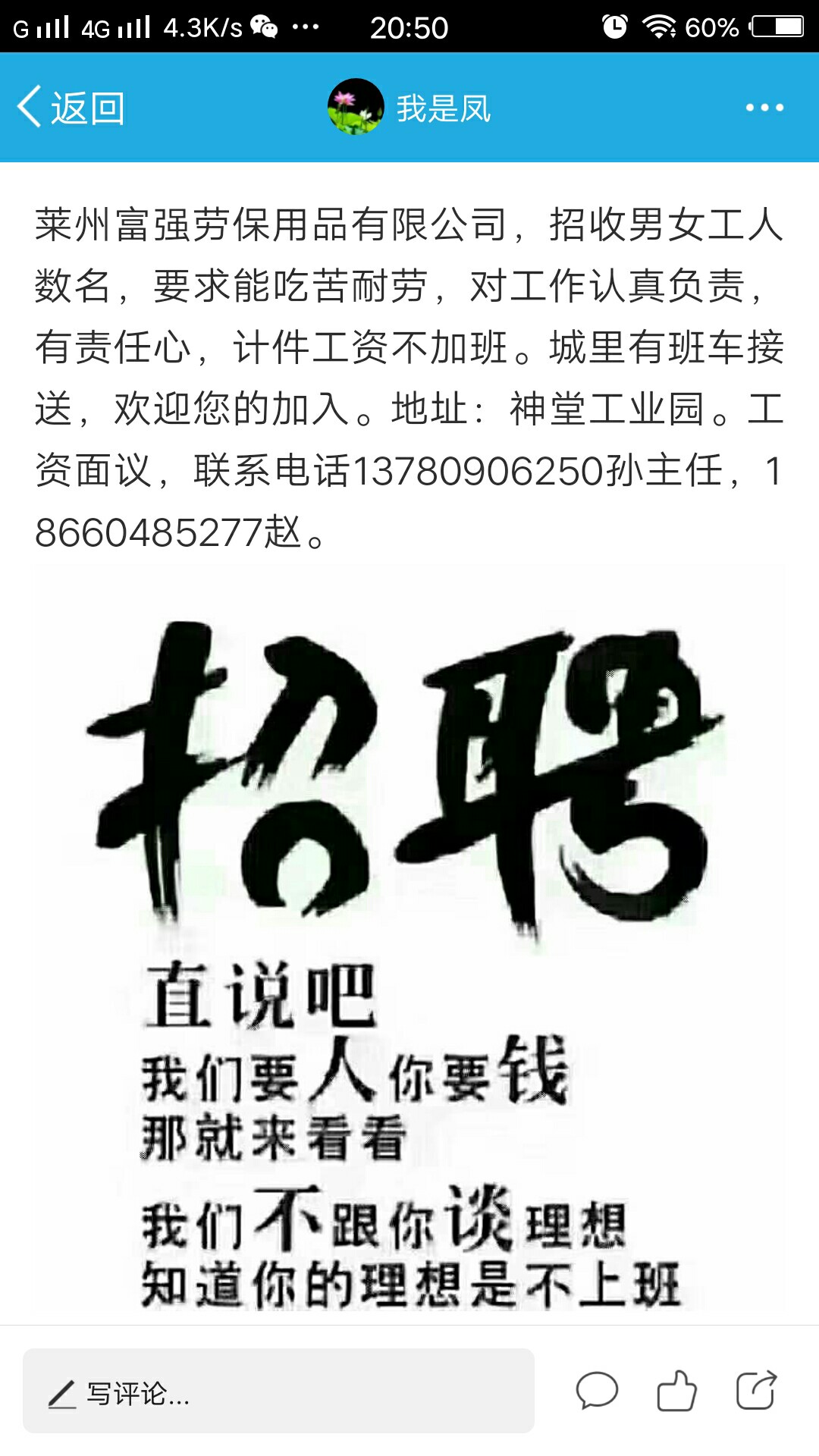Image resolution: width=819 pixels, height=1456 pixels.
Task: Open the three-dot overflow menu
Action: (764, 108)
